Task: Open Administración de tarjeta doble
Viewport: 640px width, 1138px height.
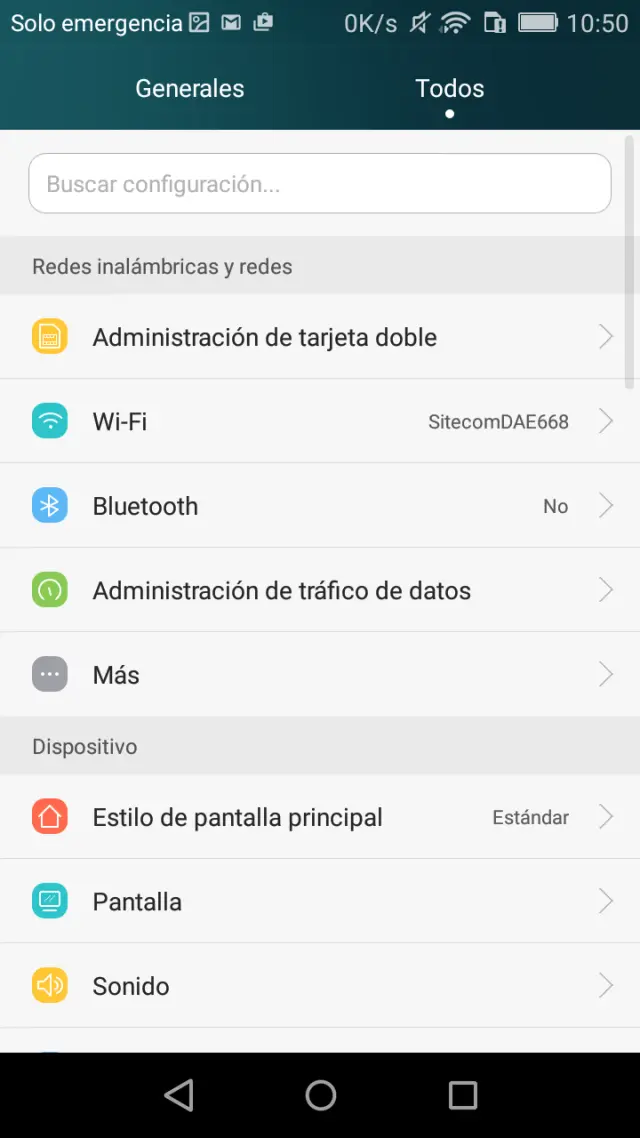Action: pyautogui.click(x=320, y=337)
